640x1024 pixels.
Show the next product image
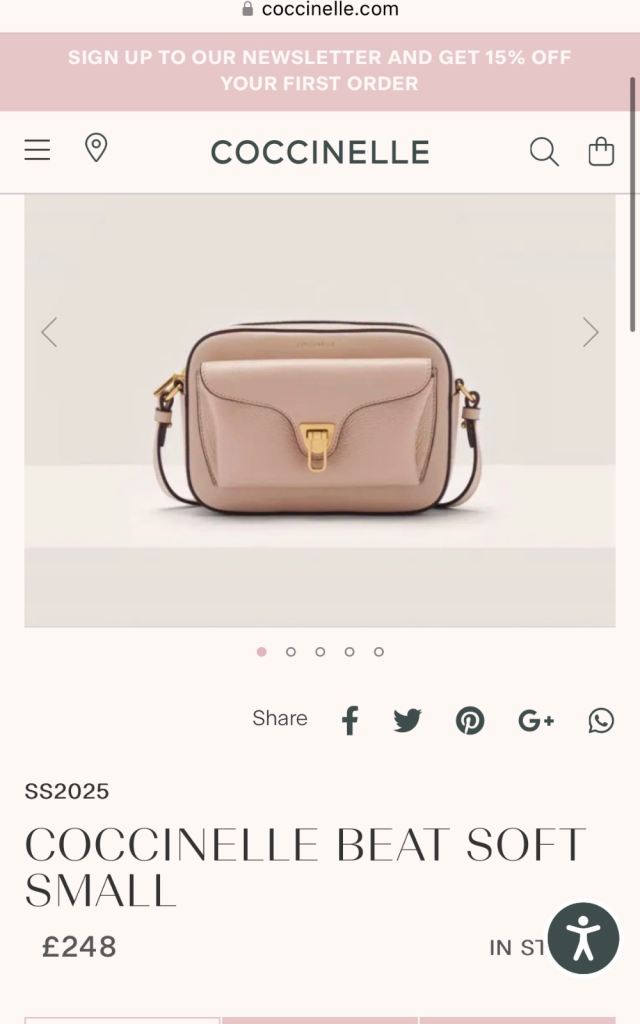pyautogui.click(x=590, y=332)
